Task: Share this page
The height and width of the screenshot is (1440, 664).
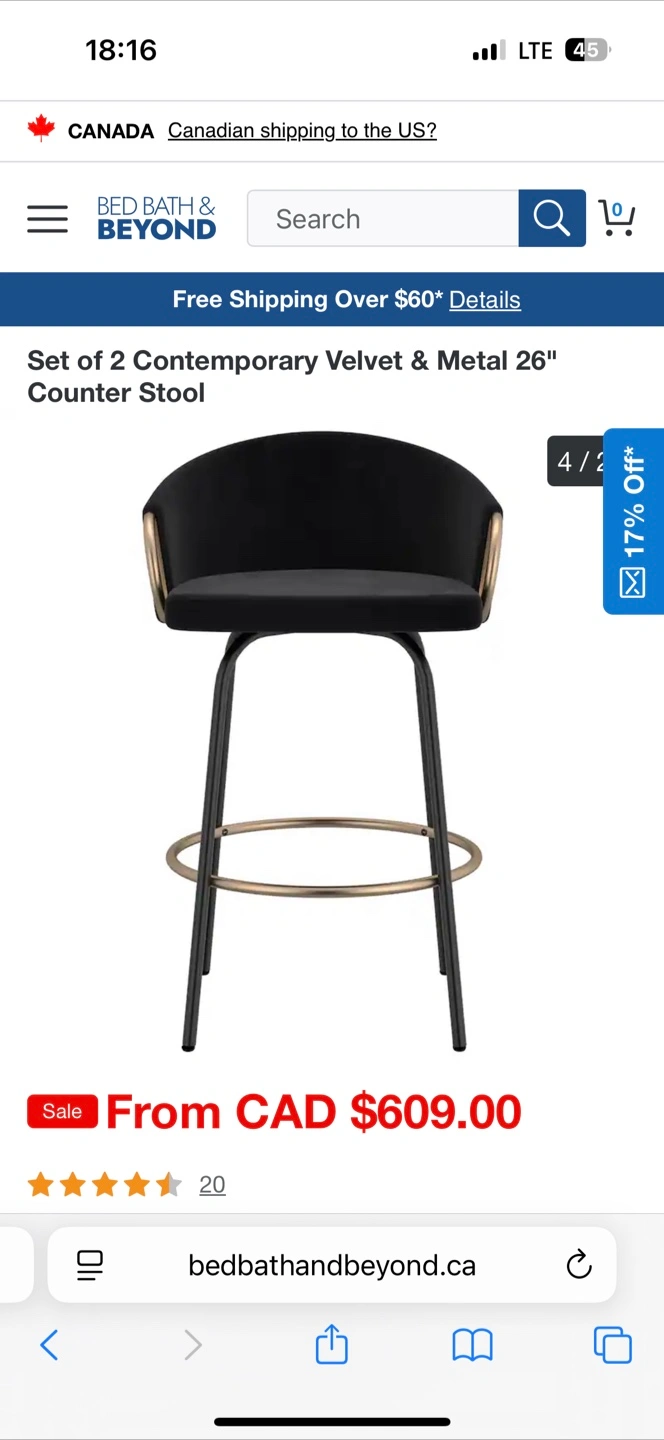Action: pos(331,1345)
